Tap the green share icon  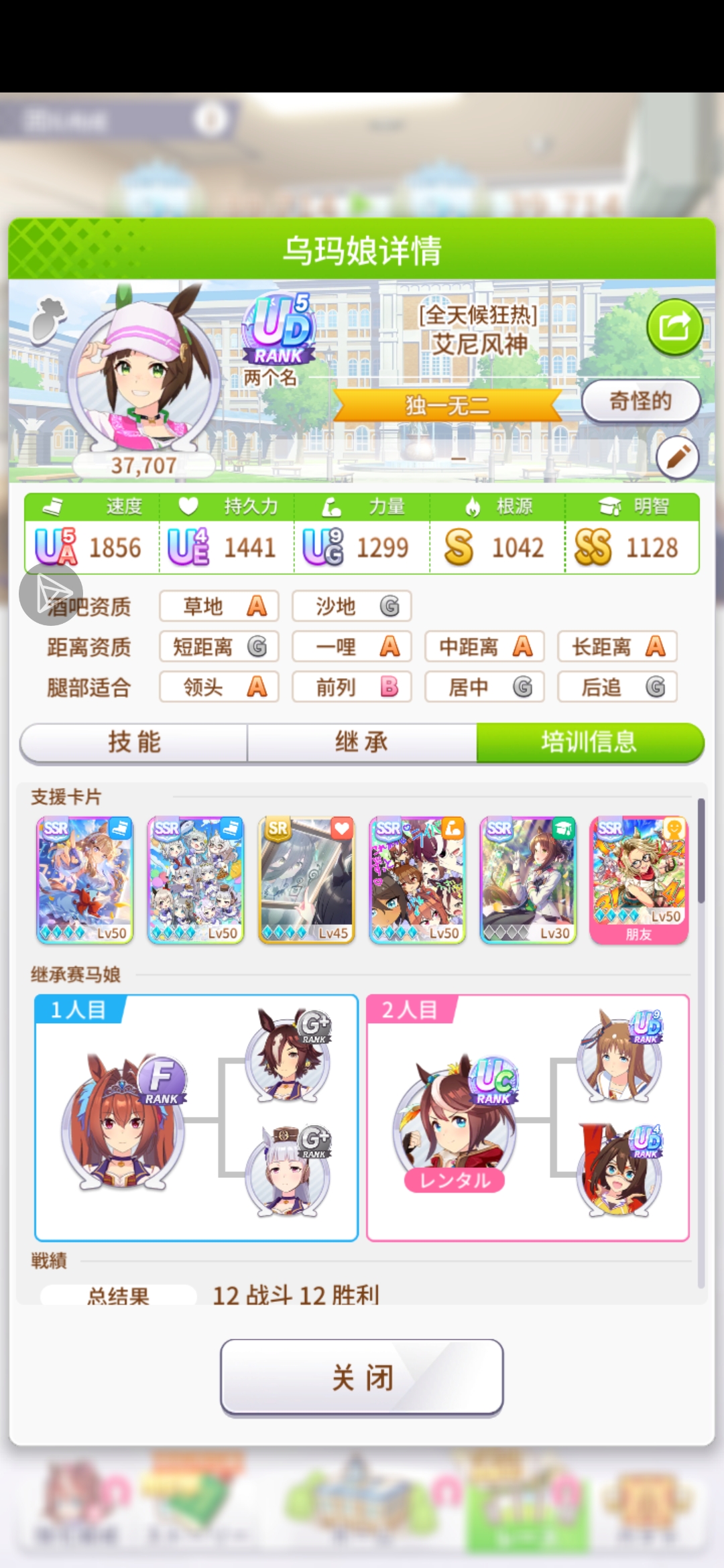(674, 328)
